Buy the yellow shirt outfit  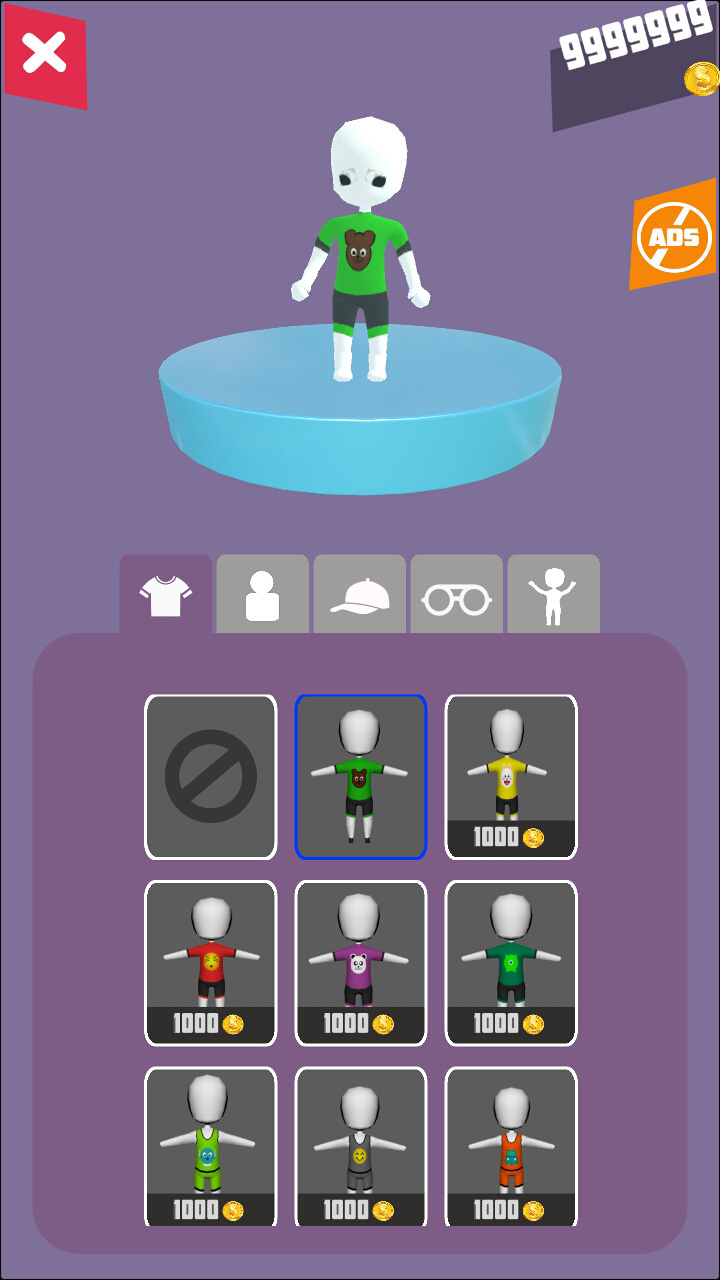click(511, 777)
